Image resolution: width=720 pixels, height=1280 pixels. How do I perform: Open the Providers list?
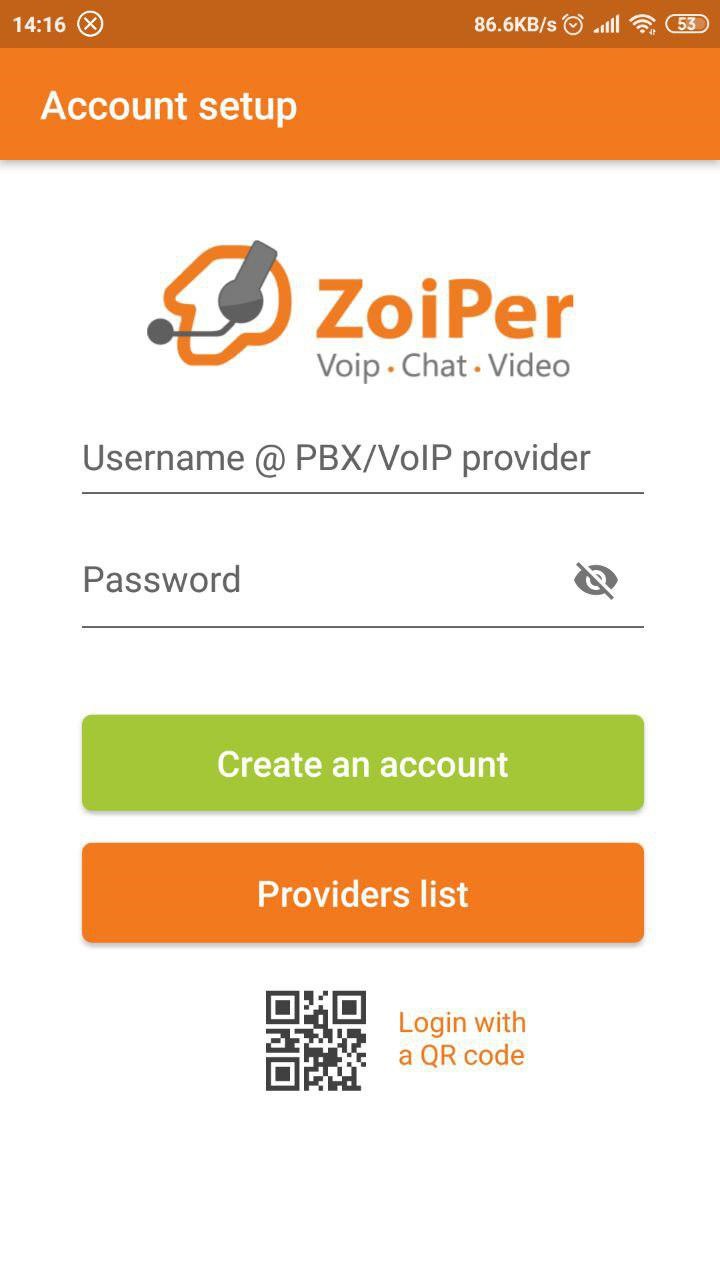coord(362,893)
